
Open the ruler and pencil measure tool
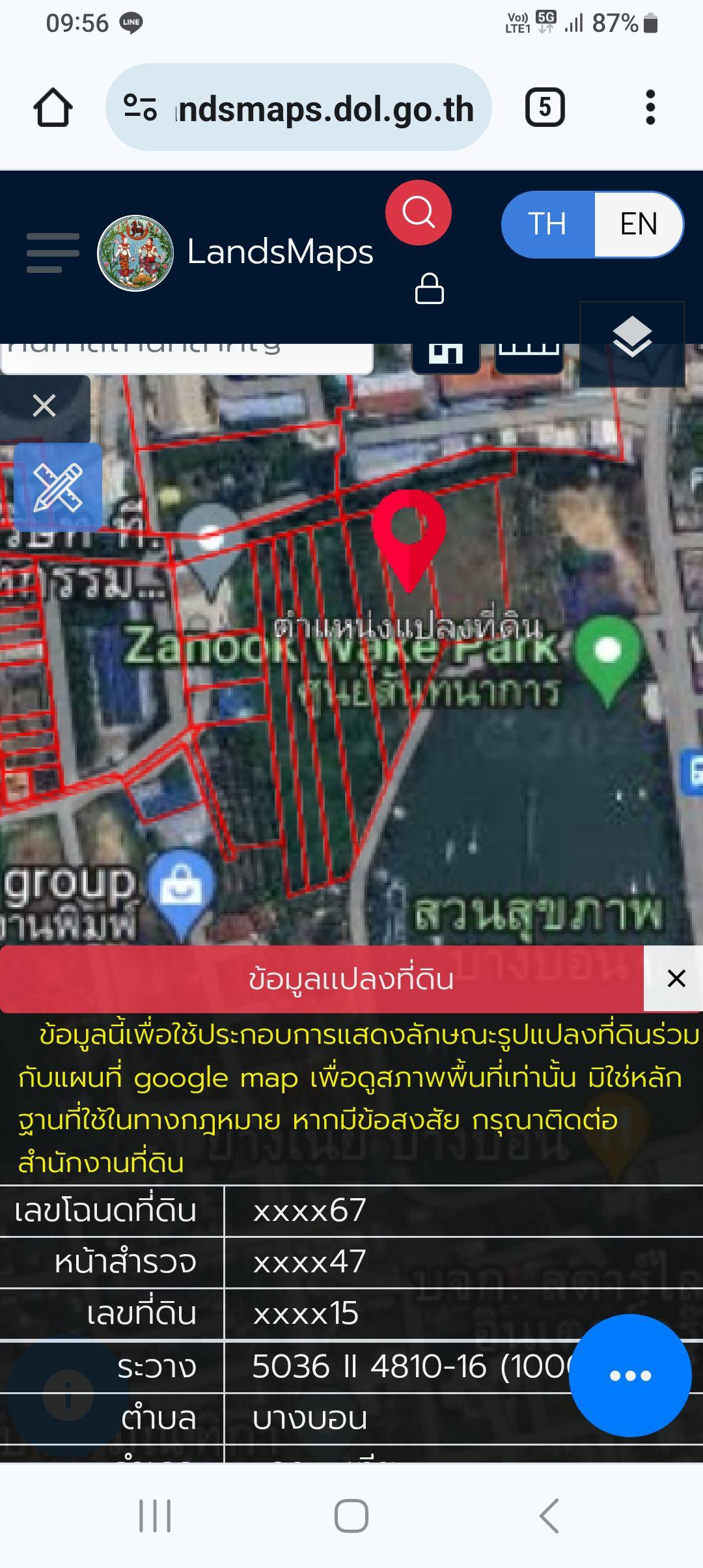pos(58,487)
